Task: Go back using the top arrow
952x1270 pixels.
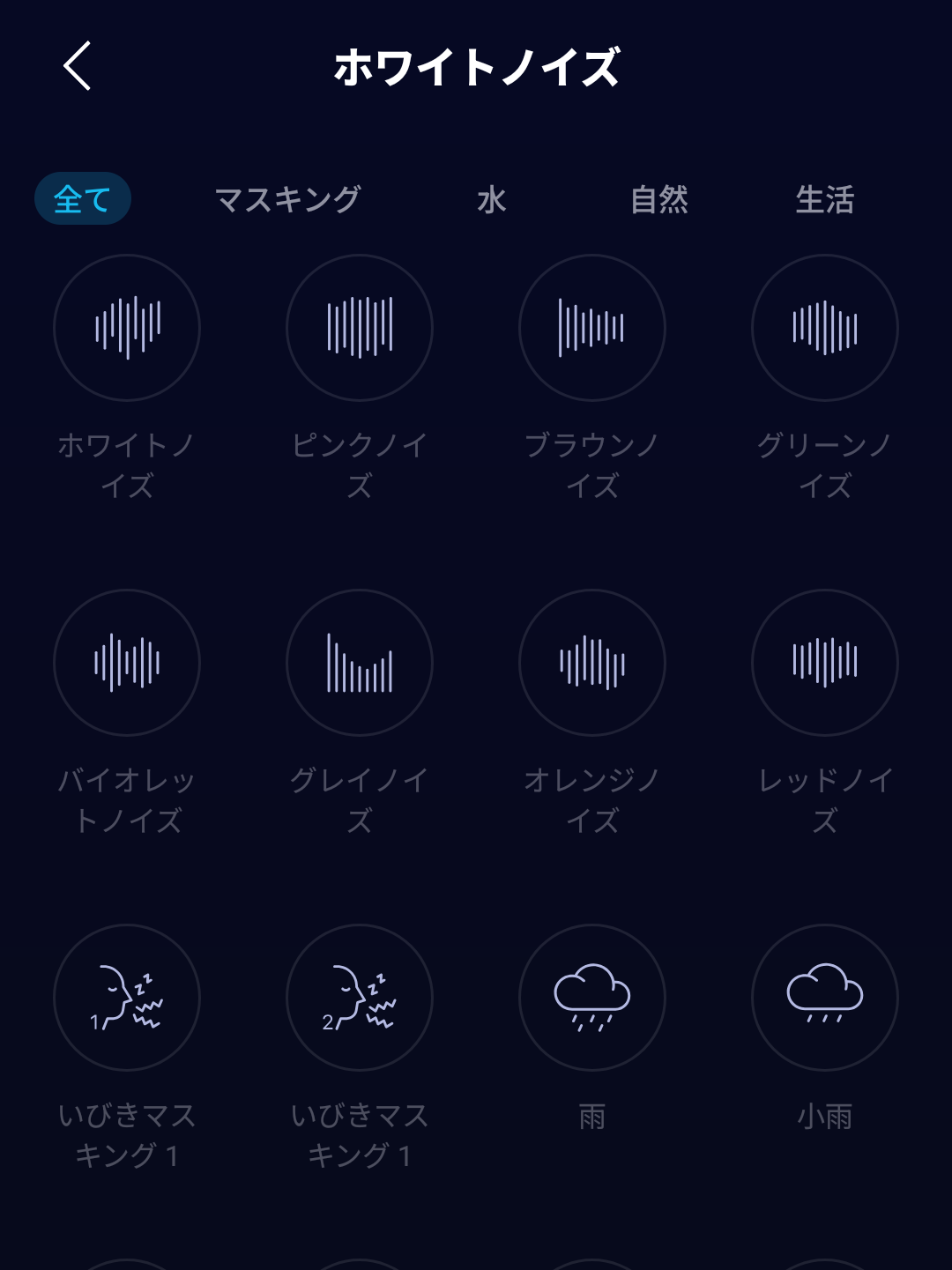Action: [x=78, y=66]
